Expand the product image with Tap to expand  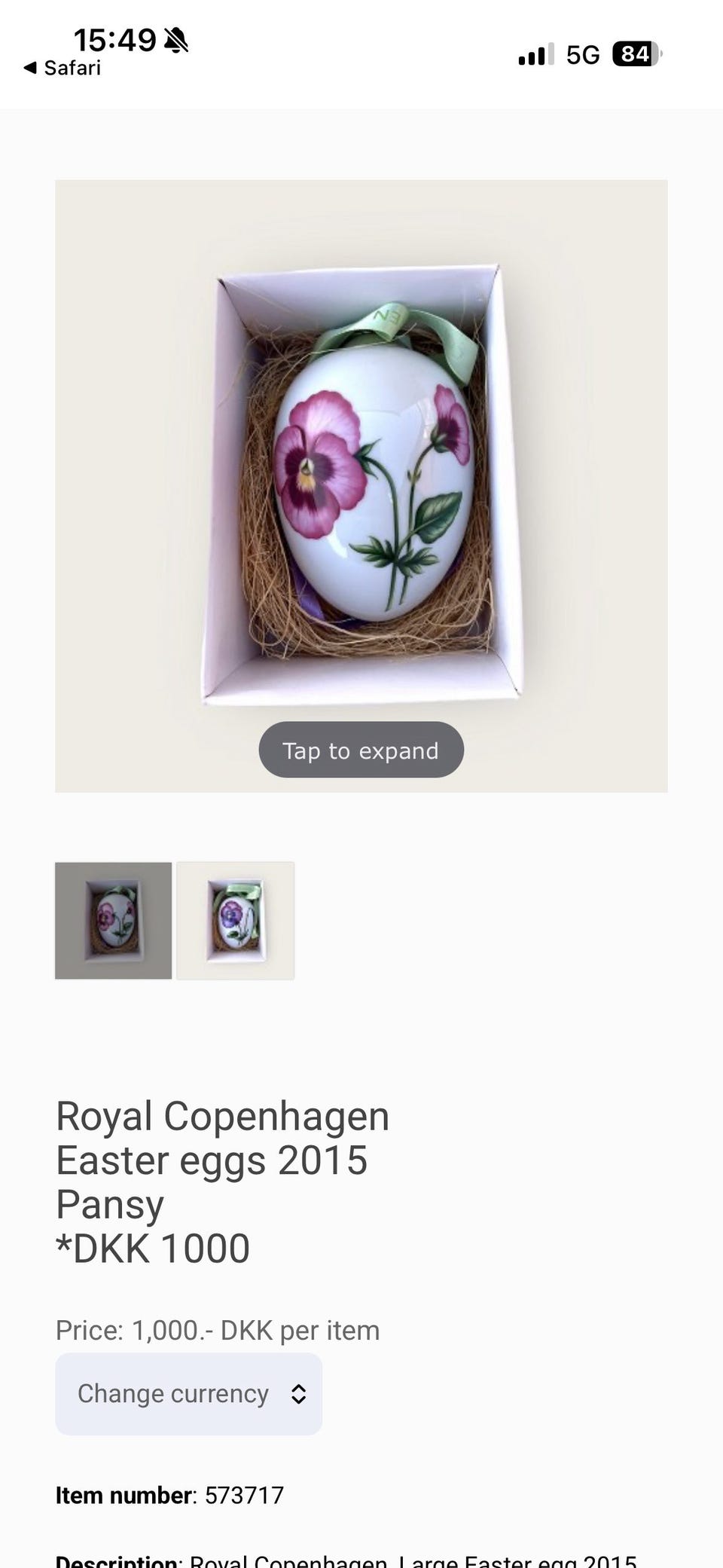coord(361,750)
